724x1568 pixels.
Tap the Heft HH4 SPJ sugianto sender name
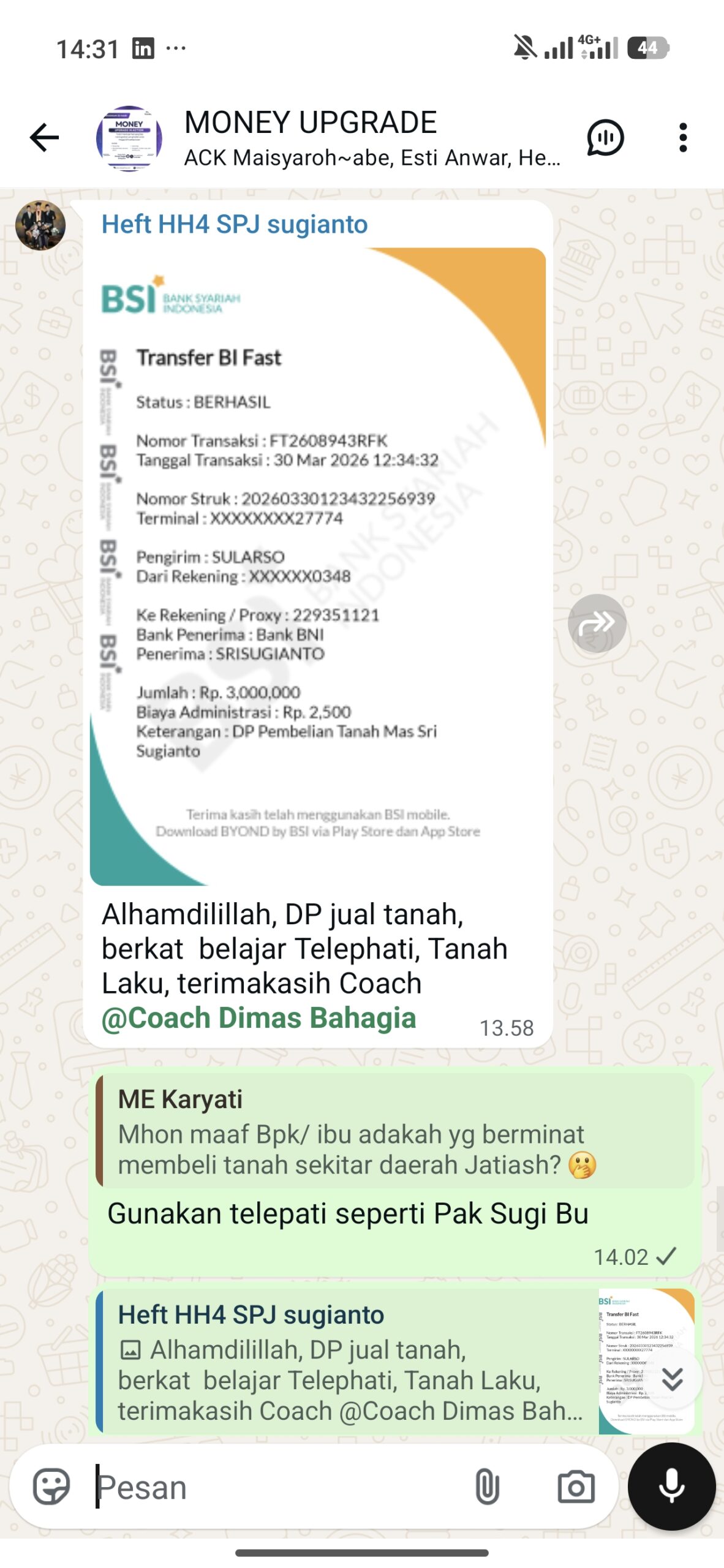point(235,224)
